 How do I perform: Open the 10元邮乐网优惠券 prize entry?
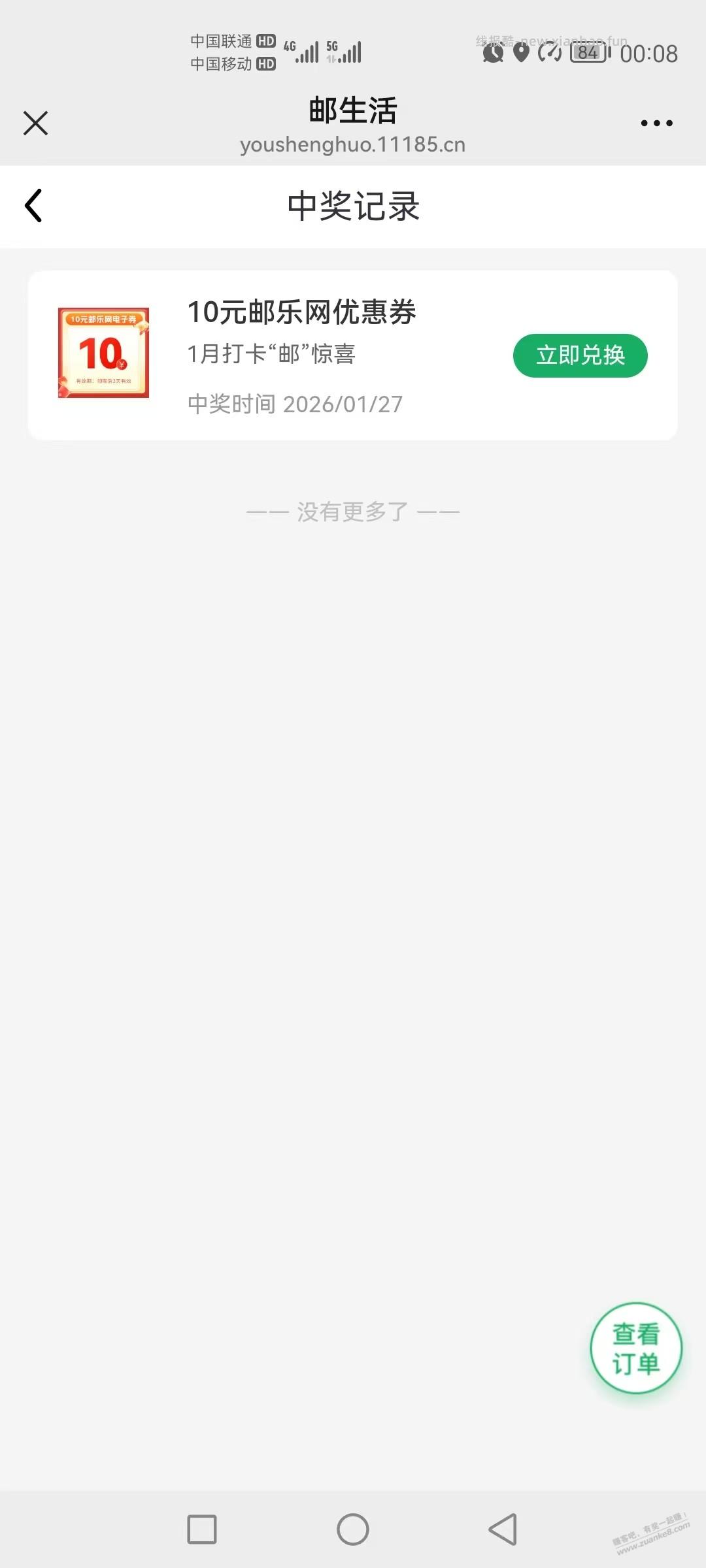coord(302,312)
